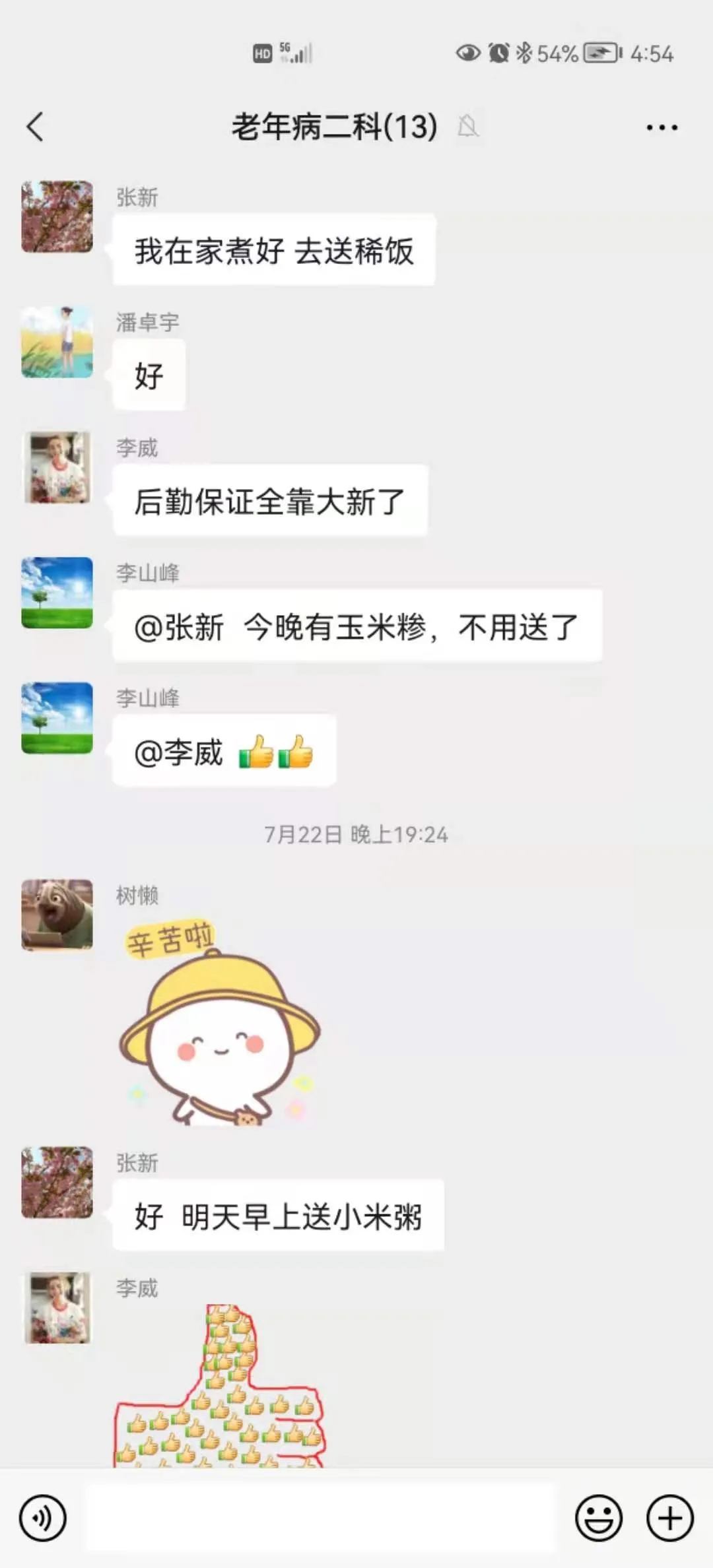Go back from the group chat

(36, 127)
